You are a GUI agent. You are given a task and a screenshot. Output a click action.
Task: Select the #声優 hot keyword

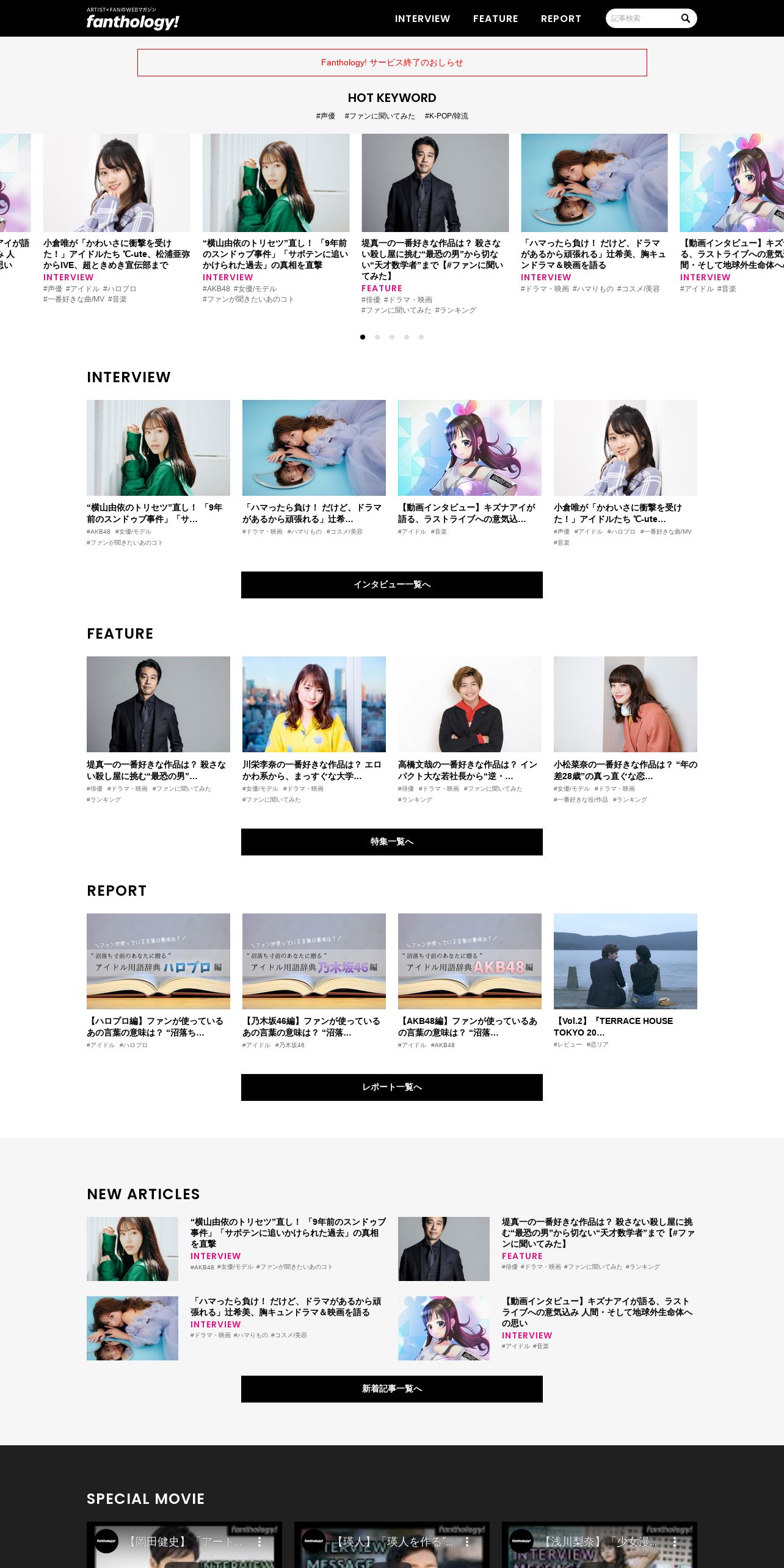pos(325,116)
